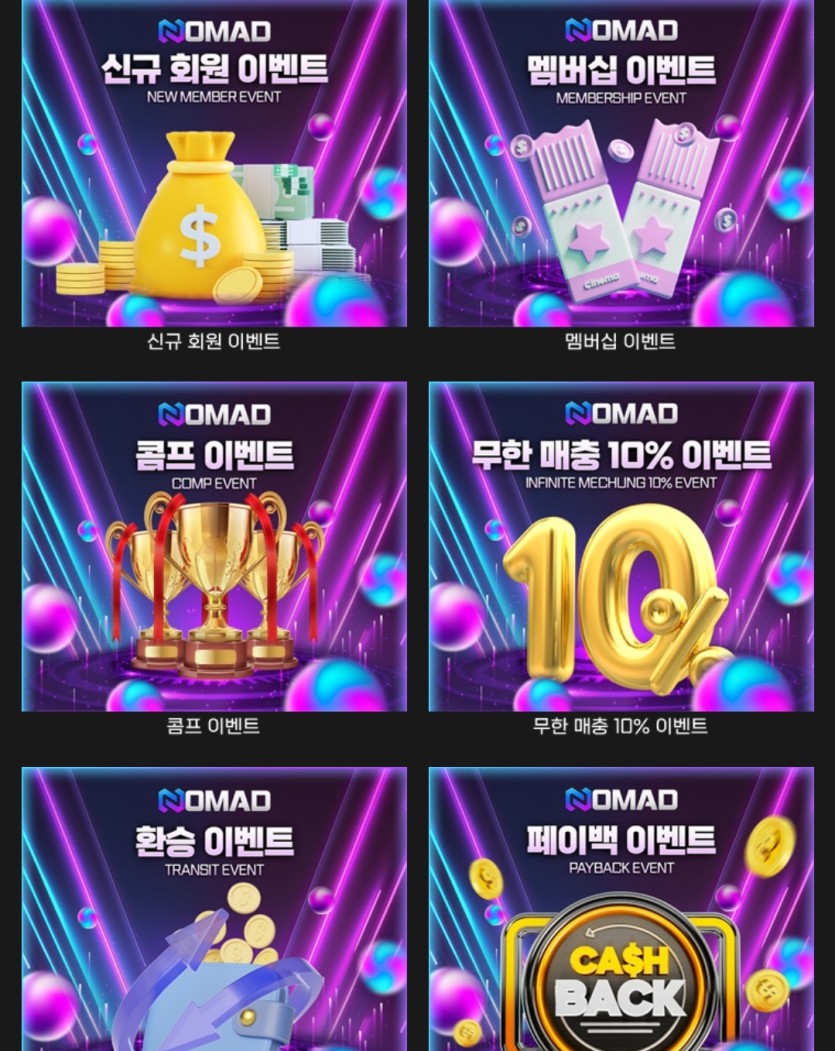Open the 환승 이벤트 banner
Screen dimensions: 835x1051
pyautogui.click(x=214, y=908)
